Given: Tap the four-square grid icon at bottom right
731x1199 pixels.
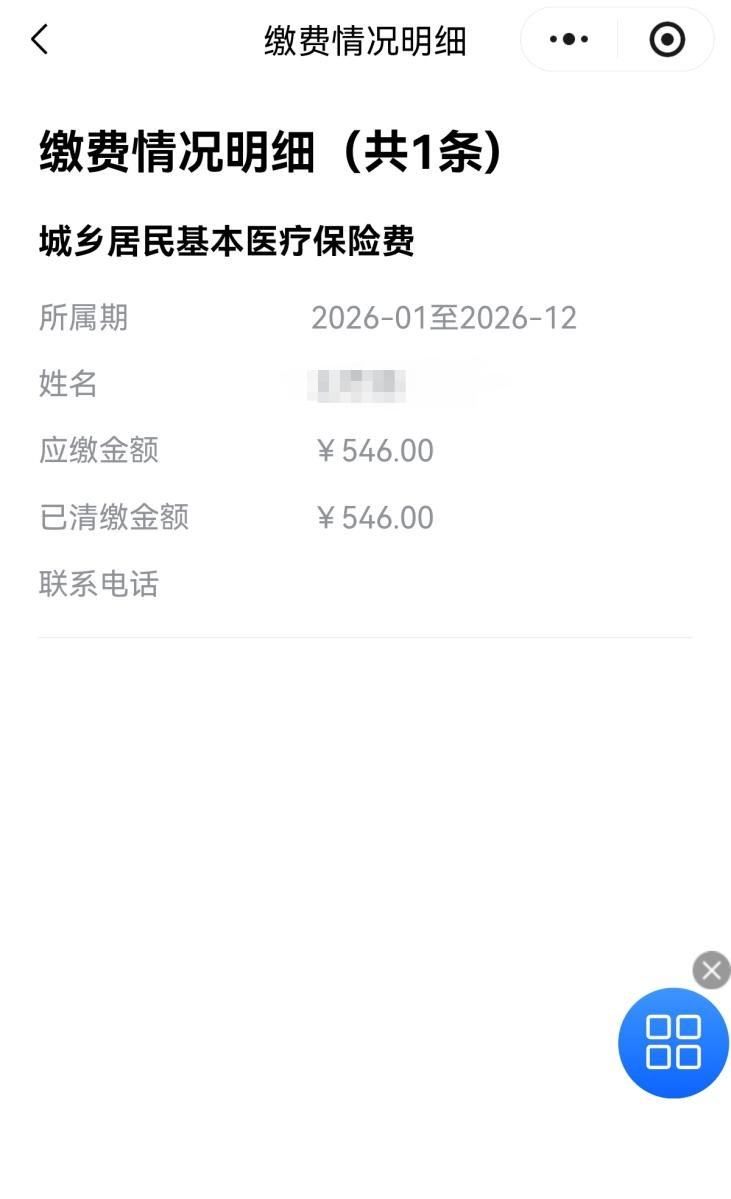Looking at the screenshot, I should tap(673, 1042).
